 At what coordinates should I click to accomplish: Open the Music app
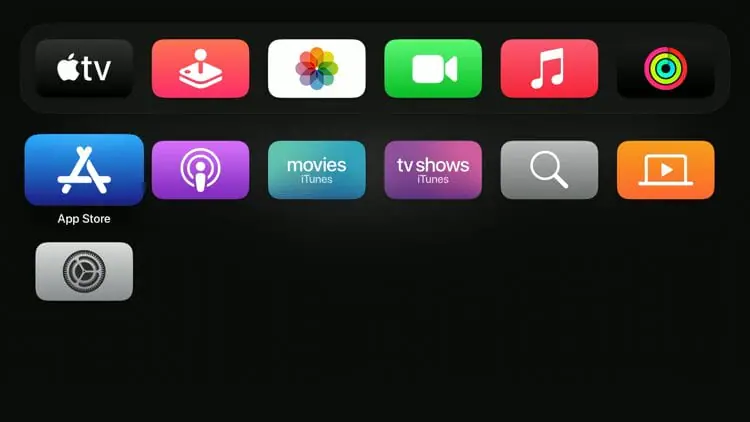pyautogui.click(x=549, y=68)
